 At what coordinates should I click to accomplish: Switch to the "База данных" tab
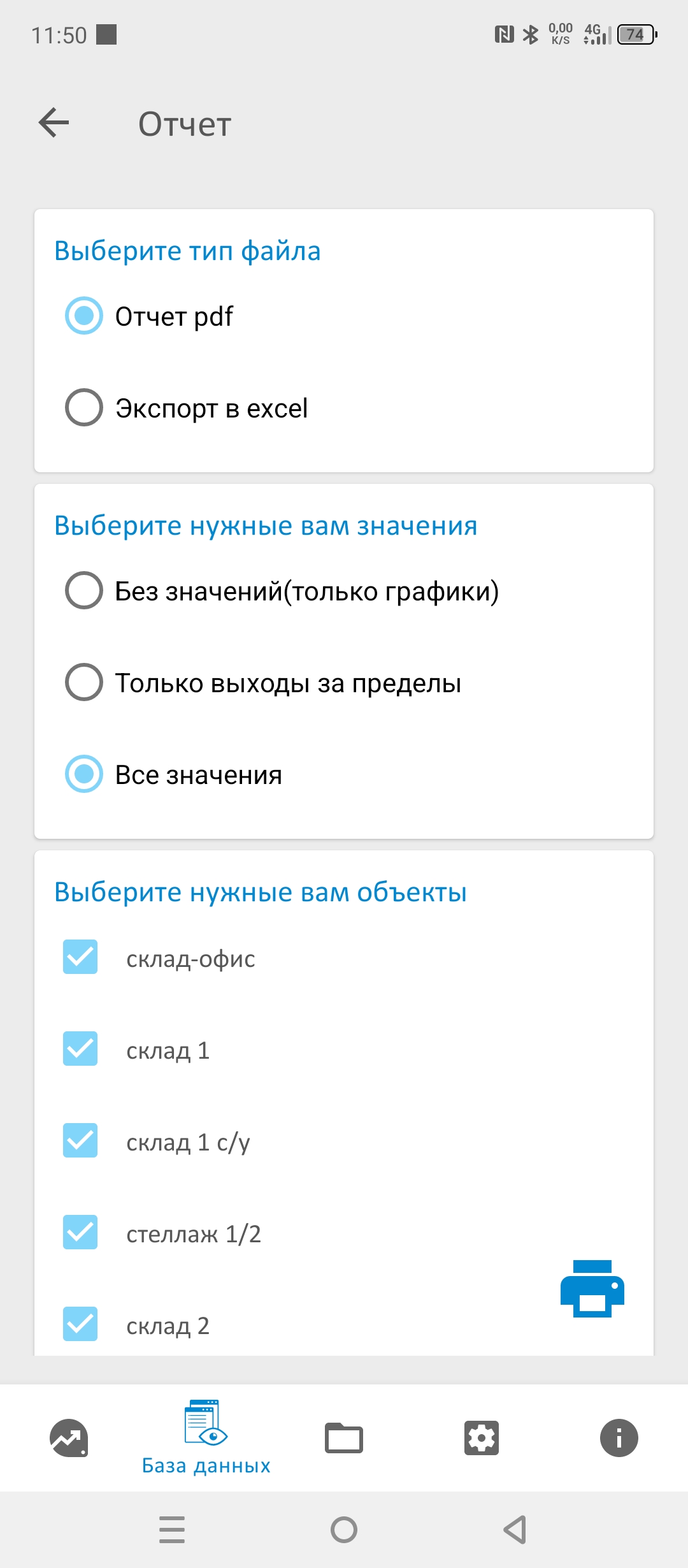coord(206,1438)
